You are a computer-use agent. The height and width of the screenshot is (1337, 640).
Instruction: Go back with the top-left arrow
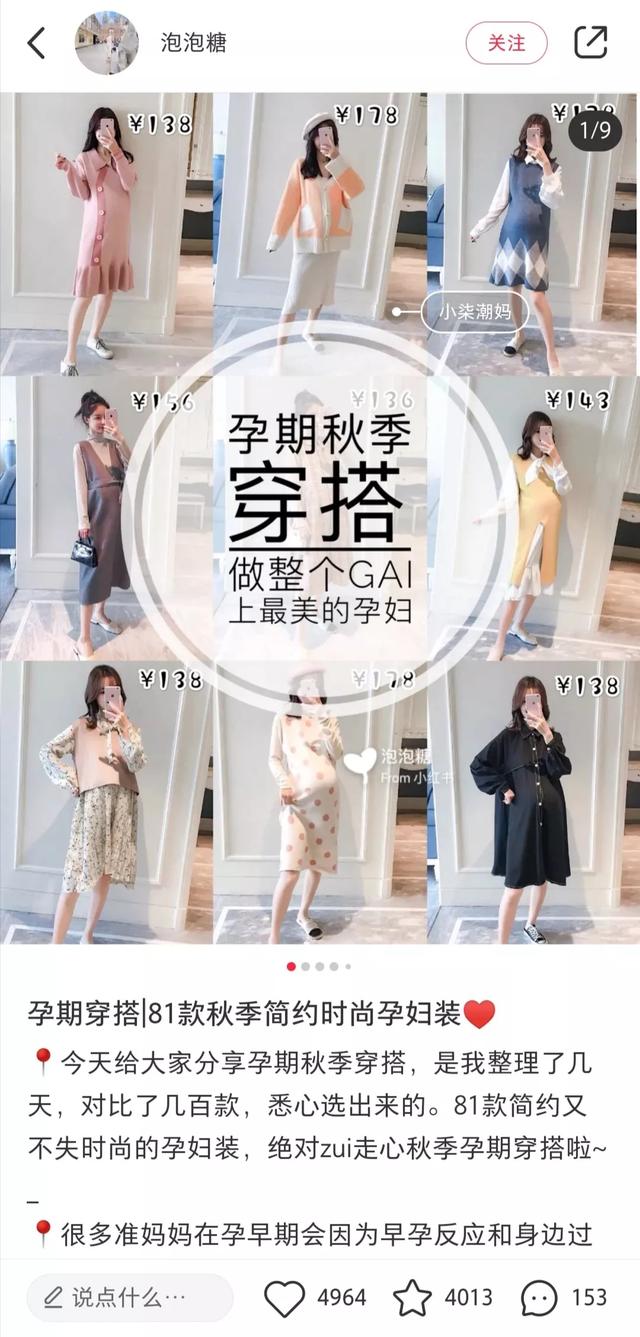pos(37,43)
